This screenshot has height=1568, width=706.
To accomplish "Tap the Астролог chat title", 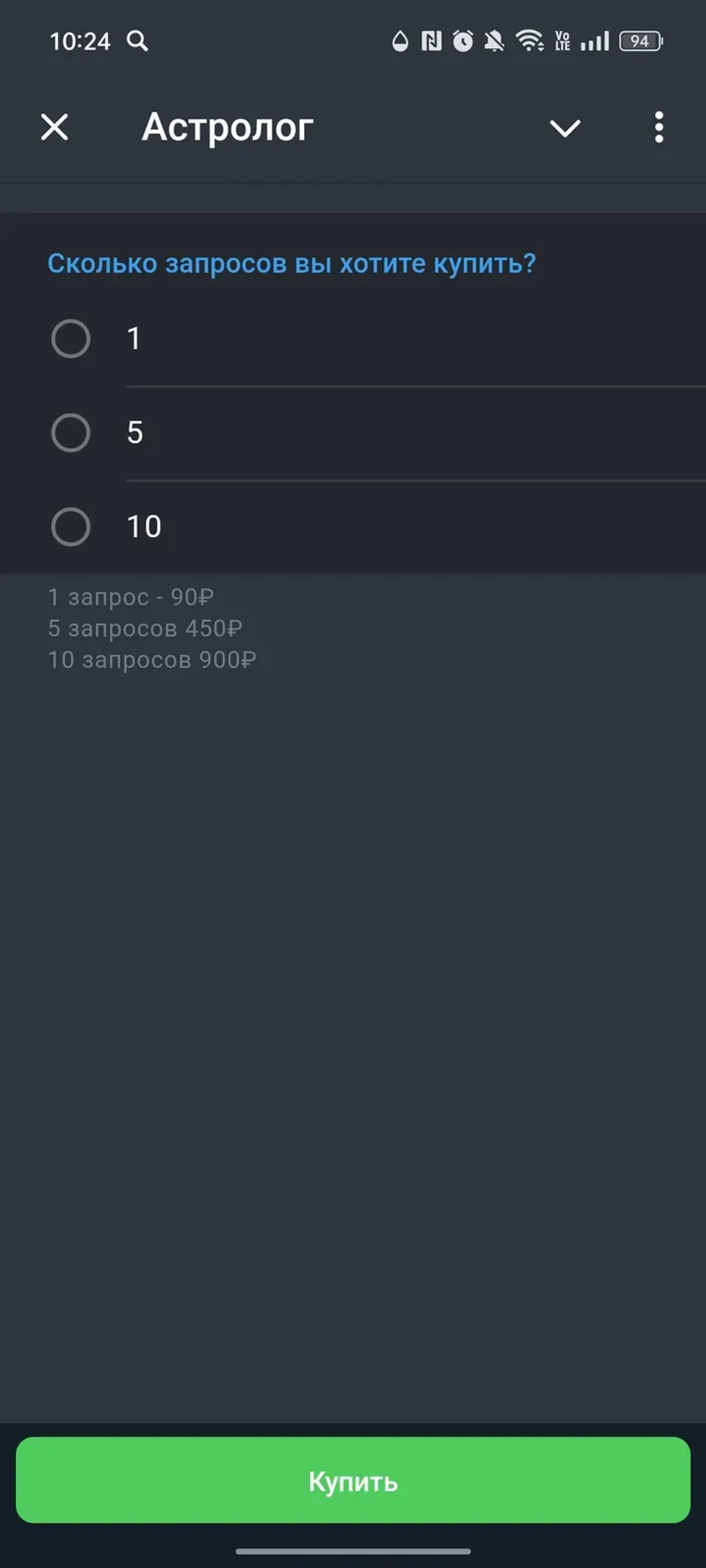I will 227,128.
